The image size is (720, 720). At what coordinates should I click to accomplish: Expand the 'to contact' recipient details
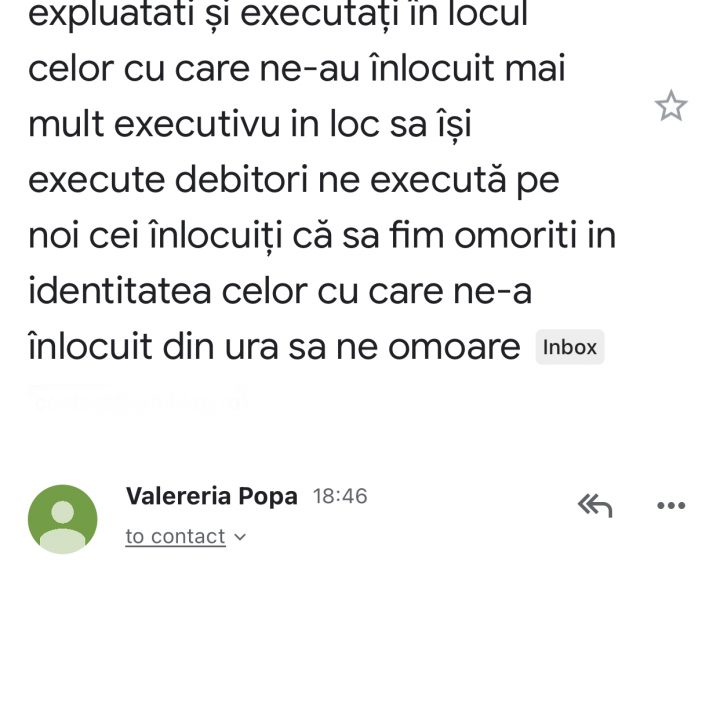coord(186,537)
